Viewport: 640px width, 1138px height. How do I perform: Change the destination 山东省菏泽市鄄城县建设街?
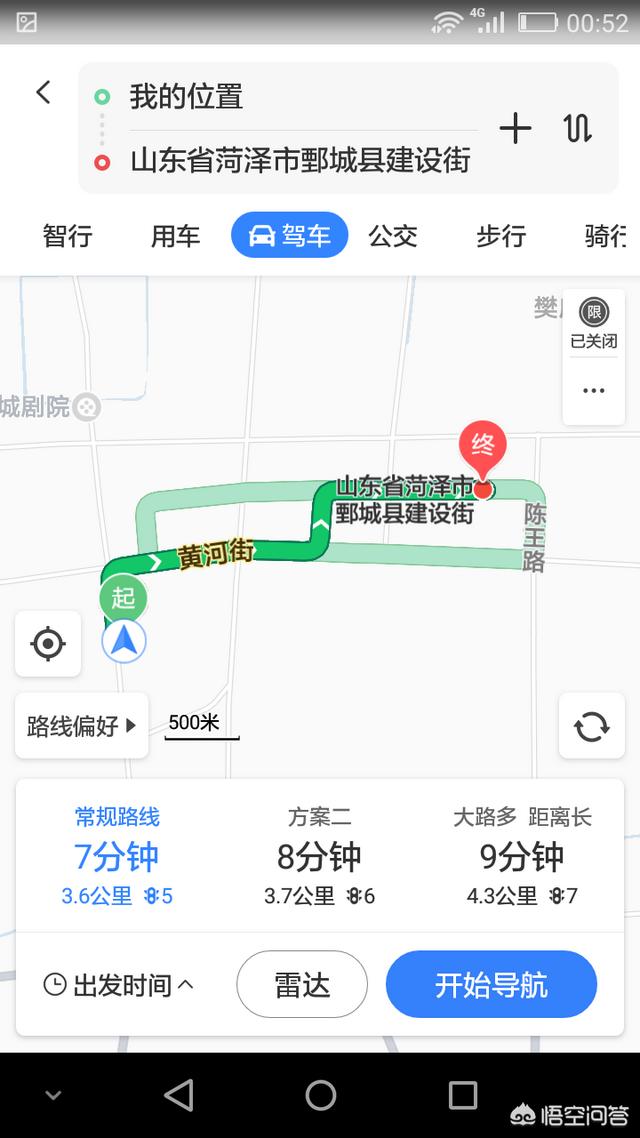coord(300,160)
